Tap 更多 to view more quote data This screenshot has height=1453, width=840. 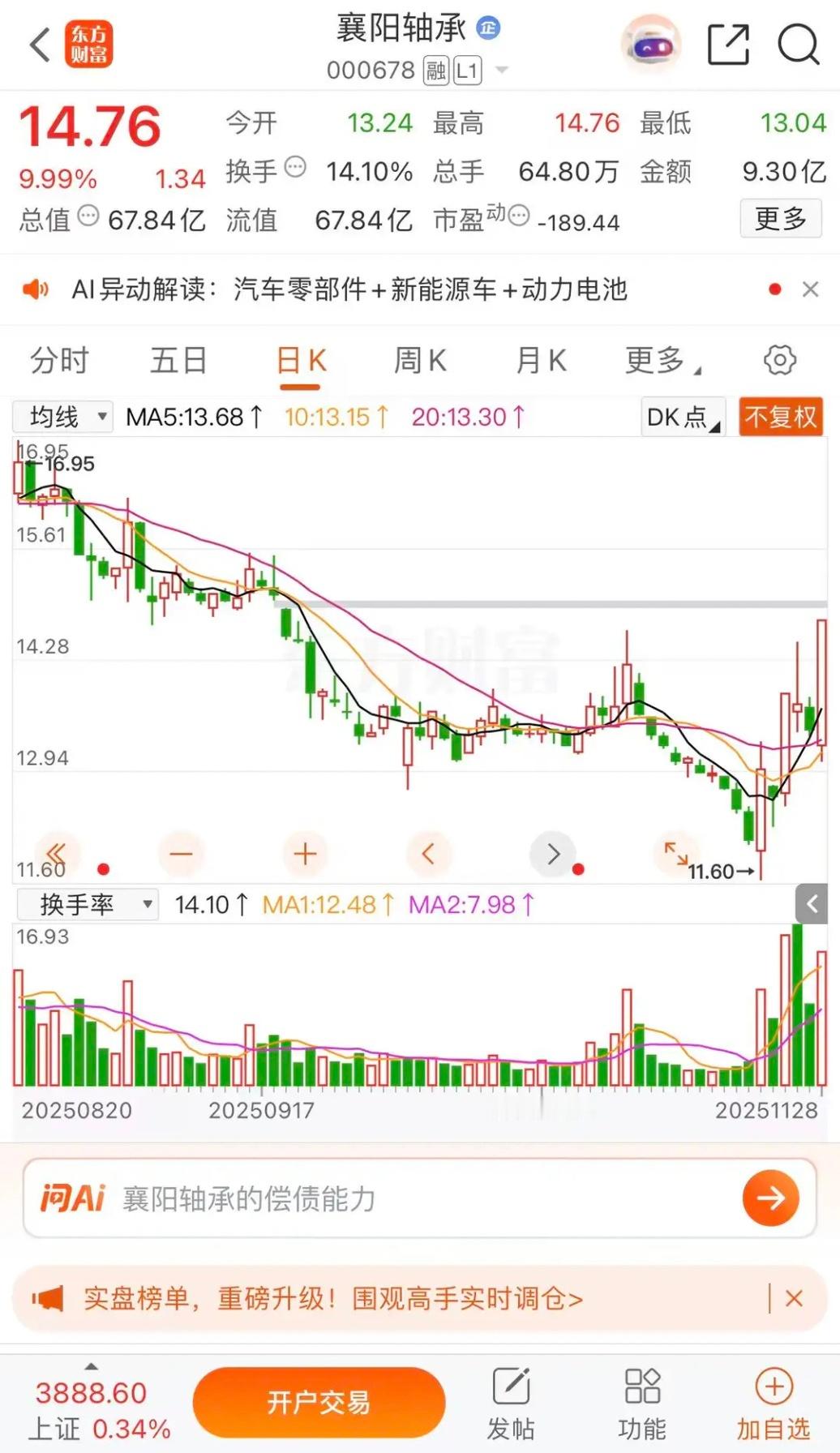point(781,219)
